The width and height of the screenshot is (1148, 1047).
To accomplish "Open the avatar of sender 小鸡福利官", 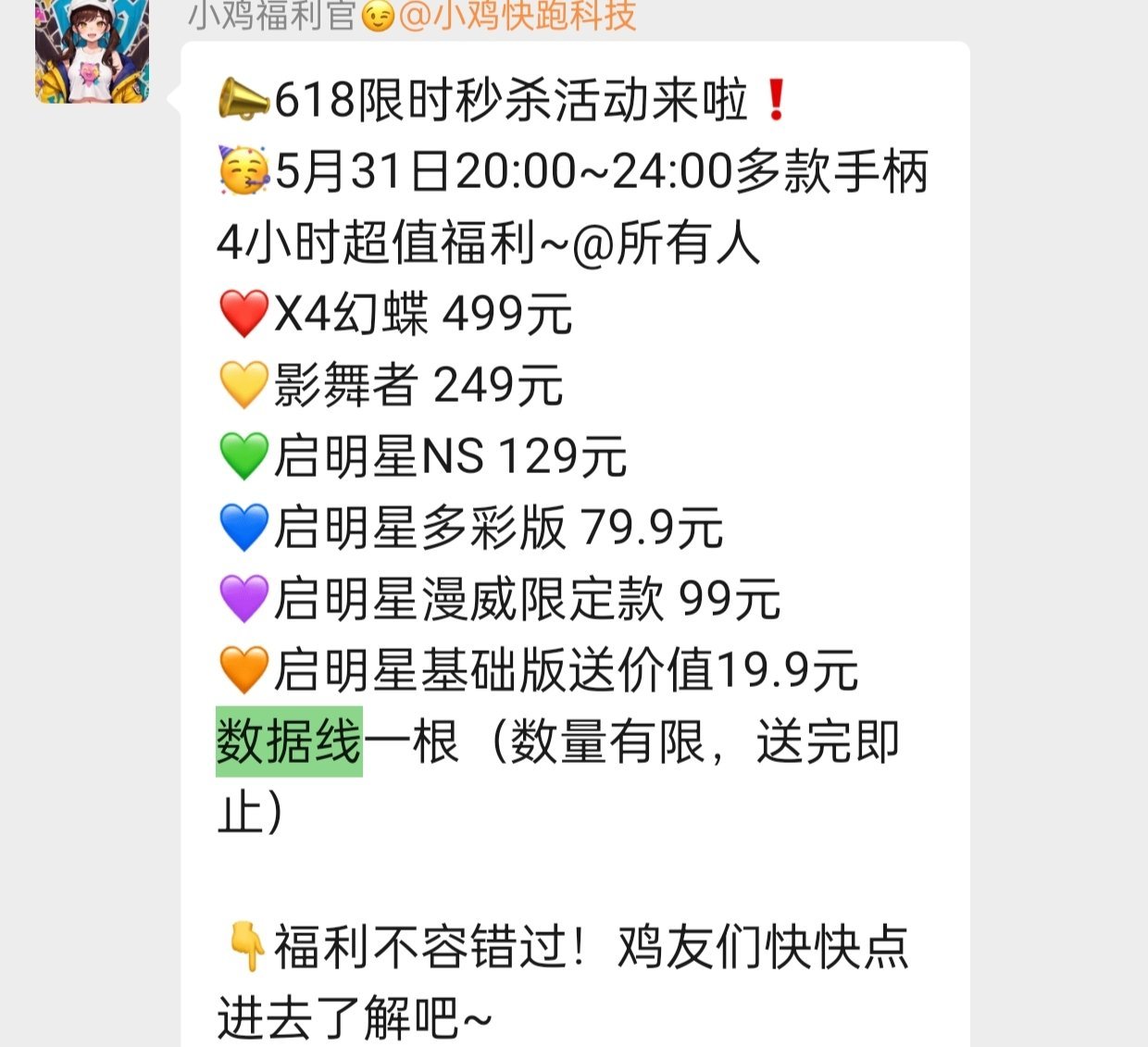I will pos(91,50).
